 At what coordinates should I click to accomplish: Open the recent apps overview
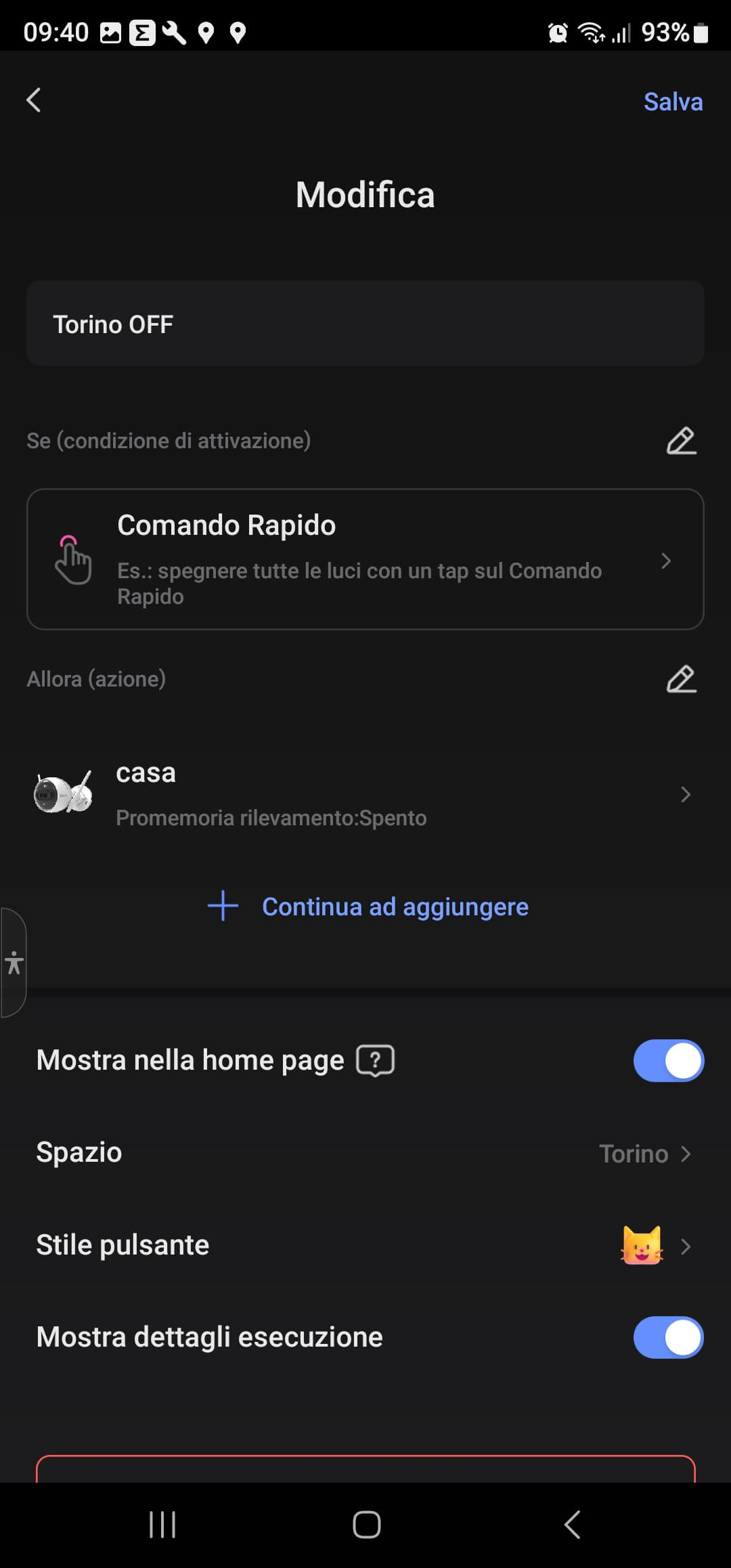coord(162,1525)
